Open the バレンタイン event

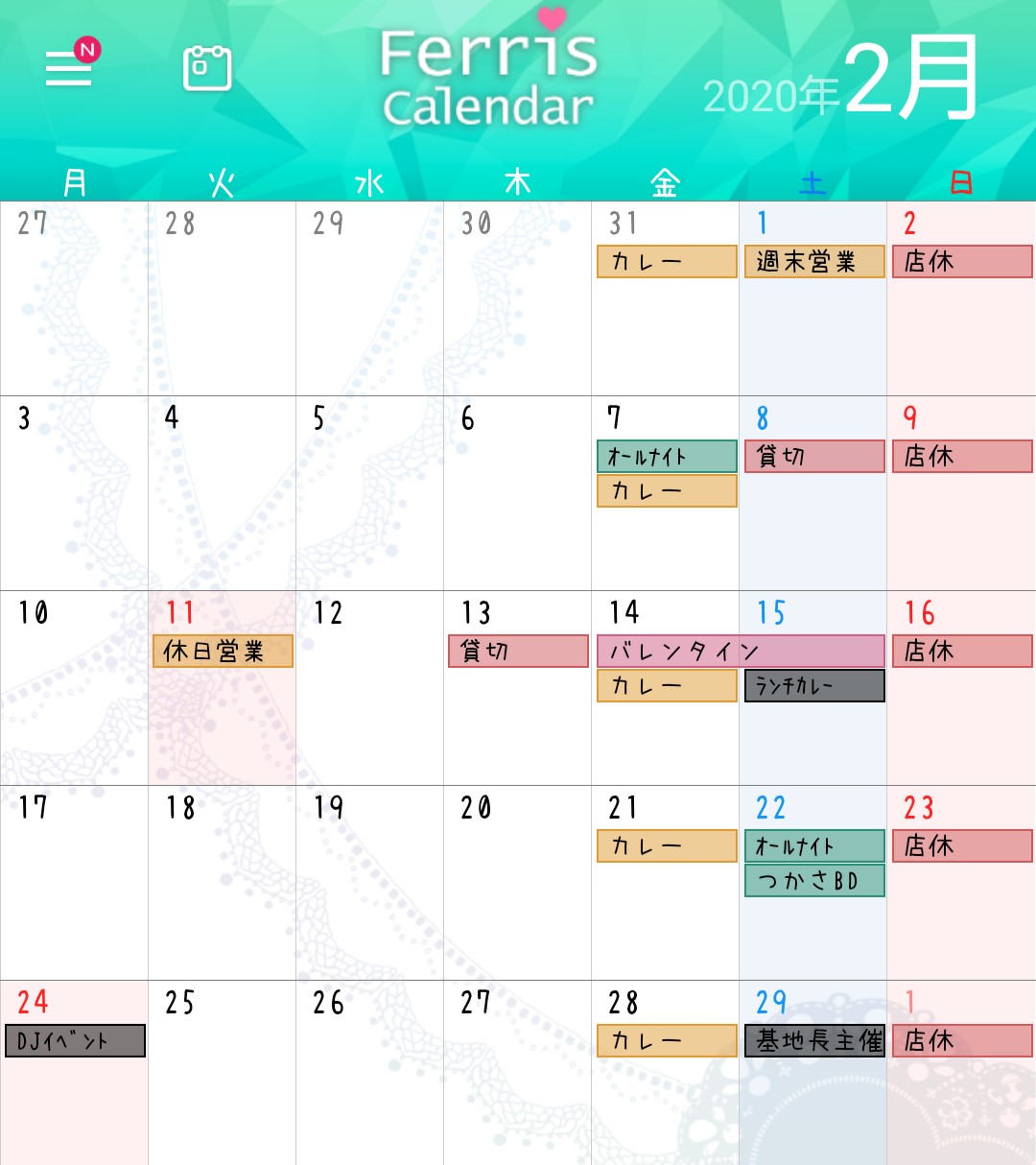(x=740, y=652)
